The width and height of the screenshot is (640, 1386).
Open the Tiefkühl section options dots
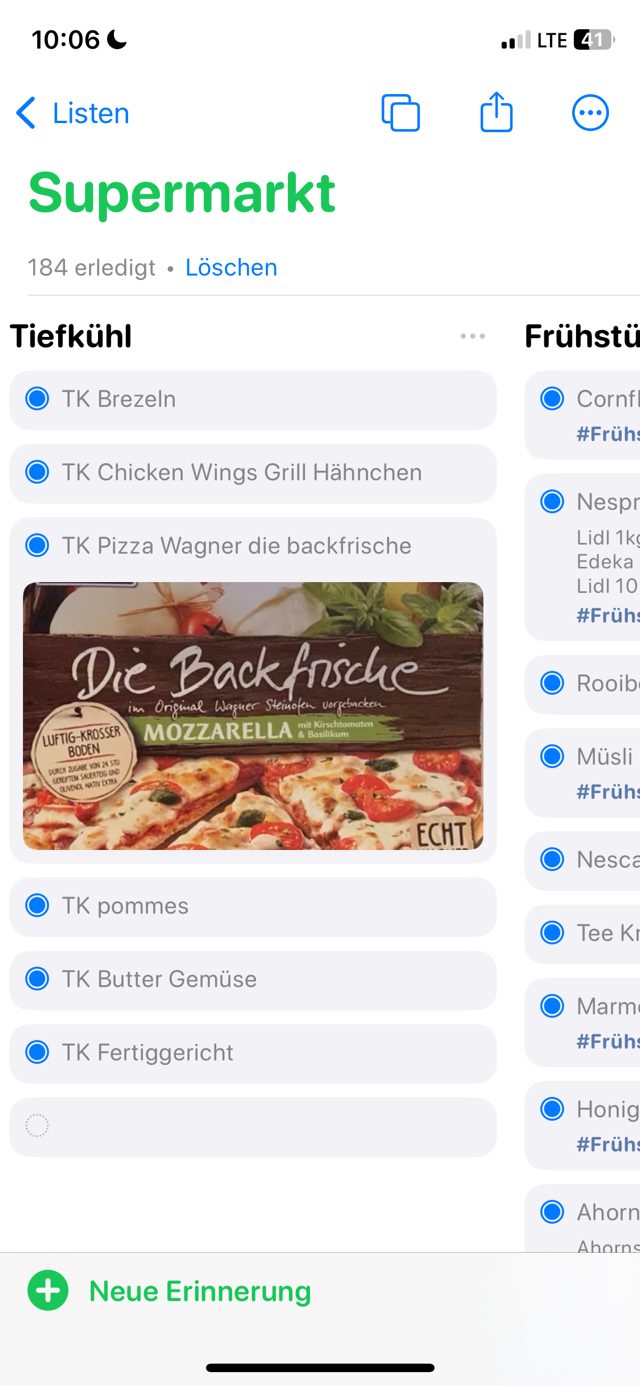pyautogui.click(x=473, y=336)
